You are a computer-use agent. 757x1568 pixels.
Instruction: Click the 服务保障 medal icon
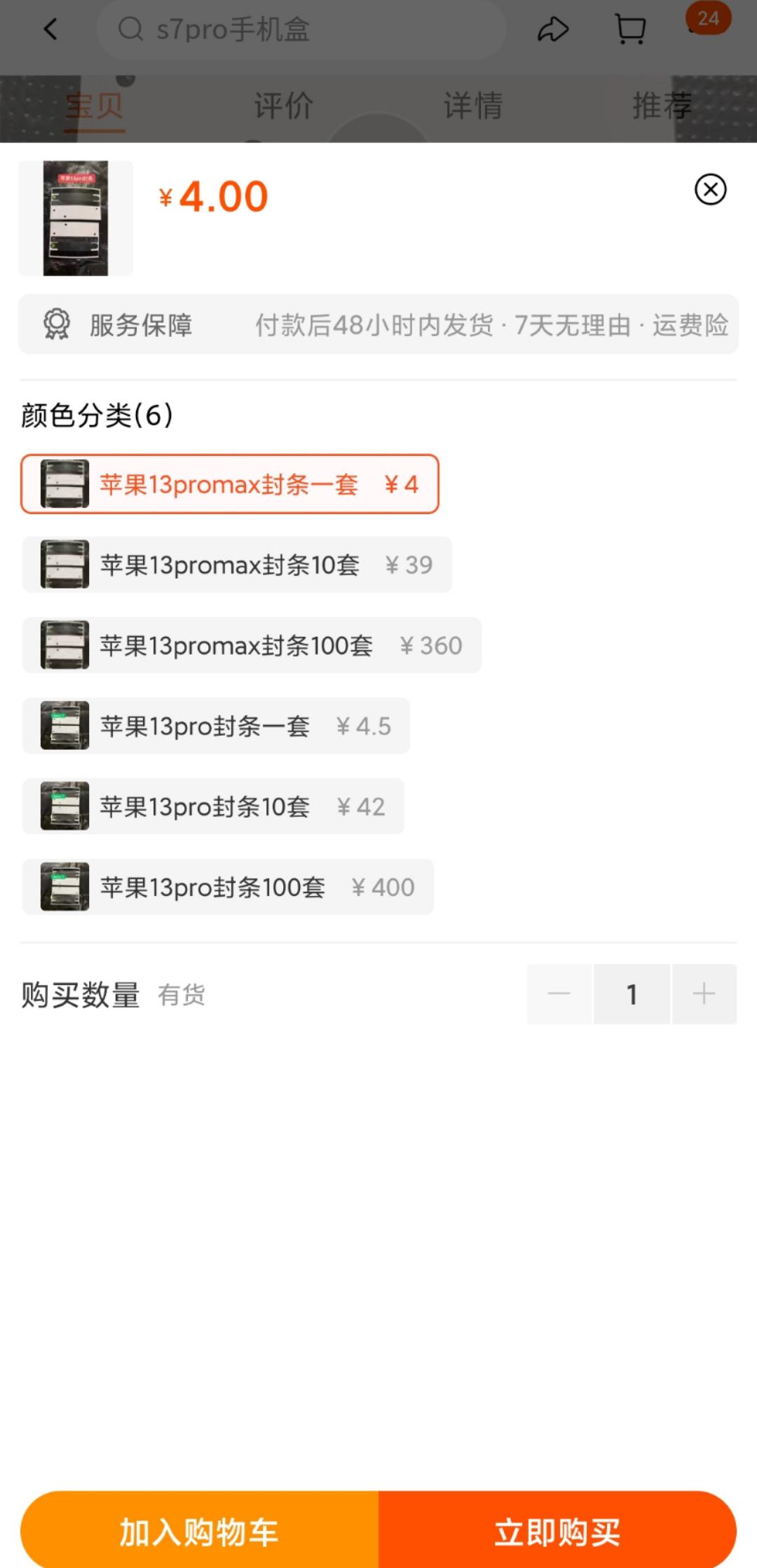(x=55, y=324)
